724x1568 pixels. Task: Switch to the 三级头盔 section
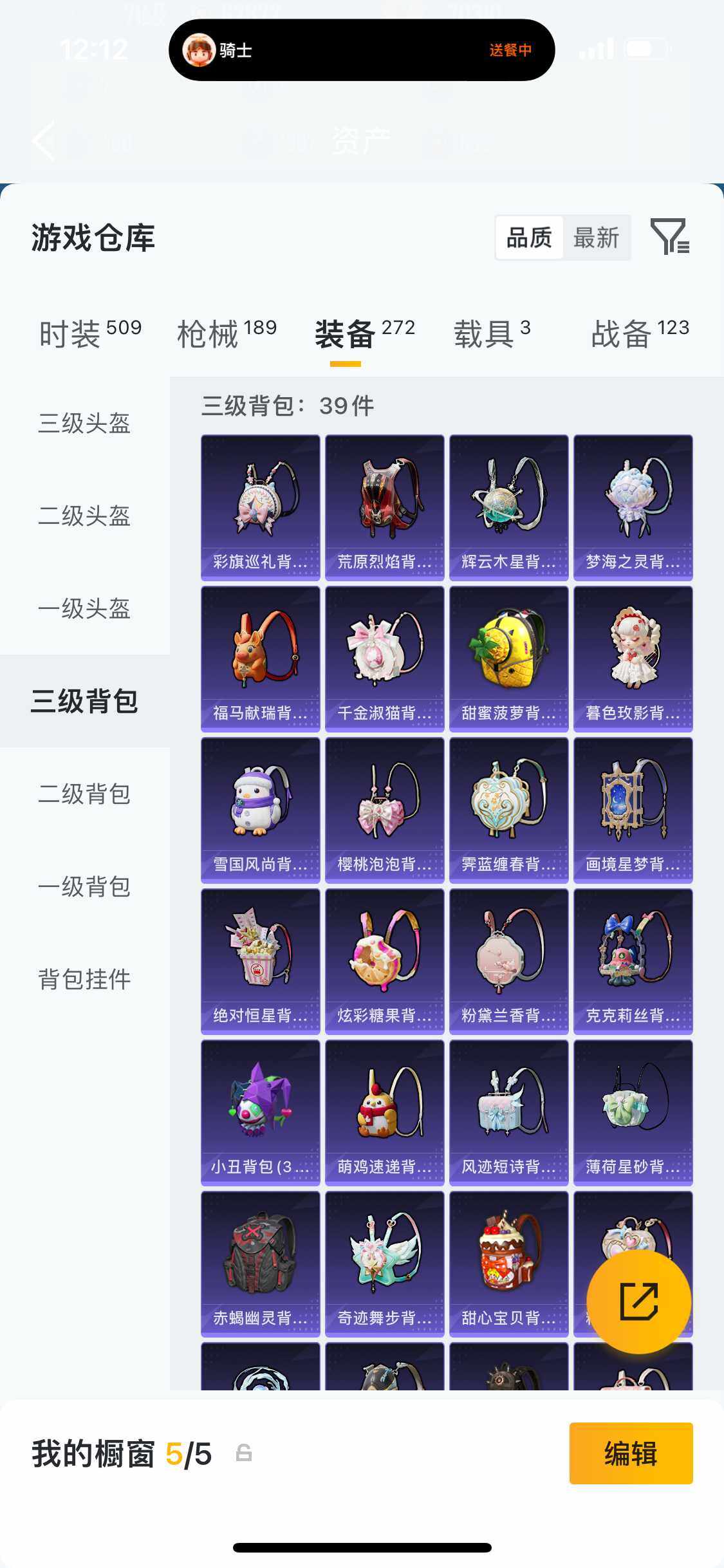point(84,425)
